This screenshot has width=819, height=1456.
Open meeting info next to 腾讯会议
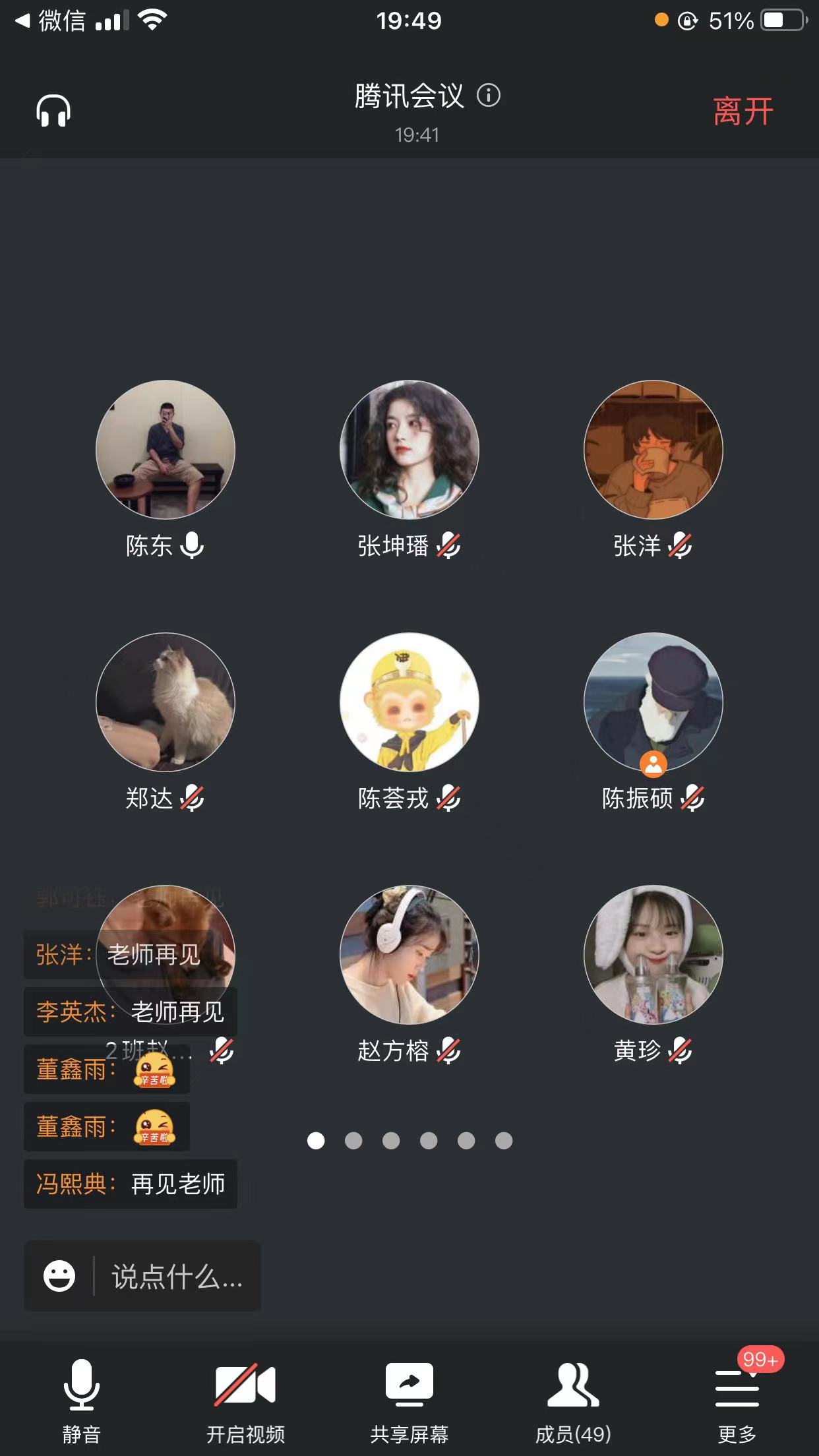click(x=489, y=96)
